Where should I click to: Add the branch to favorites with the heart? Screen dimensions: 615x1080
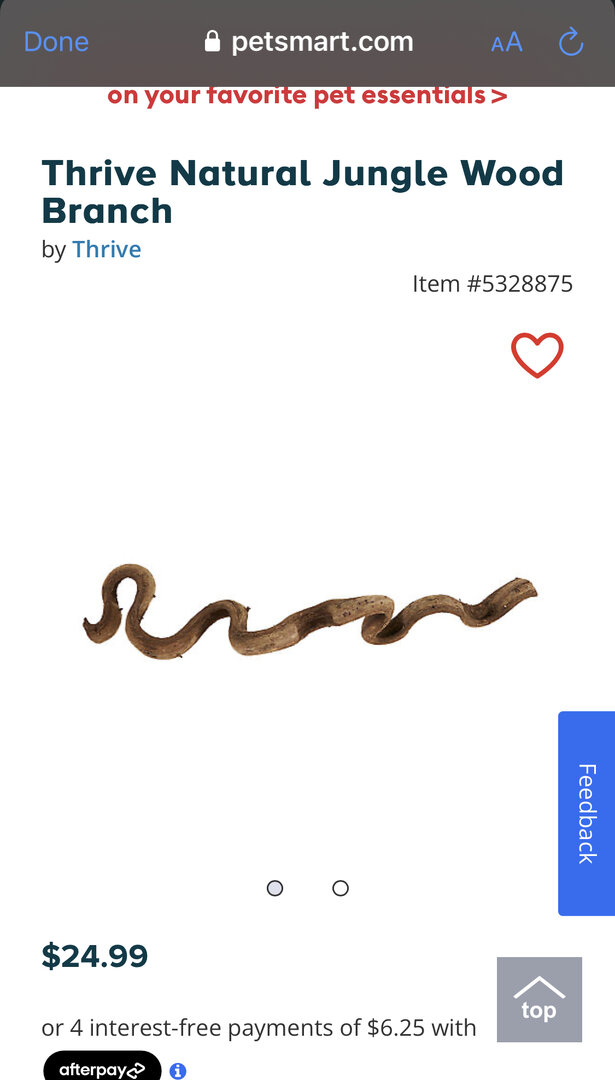click(537, 355)
